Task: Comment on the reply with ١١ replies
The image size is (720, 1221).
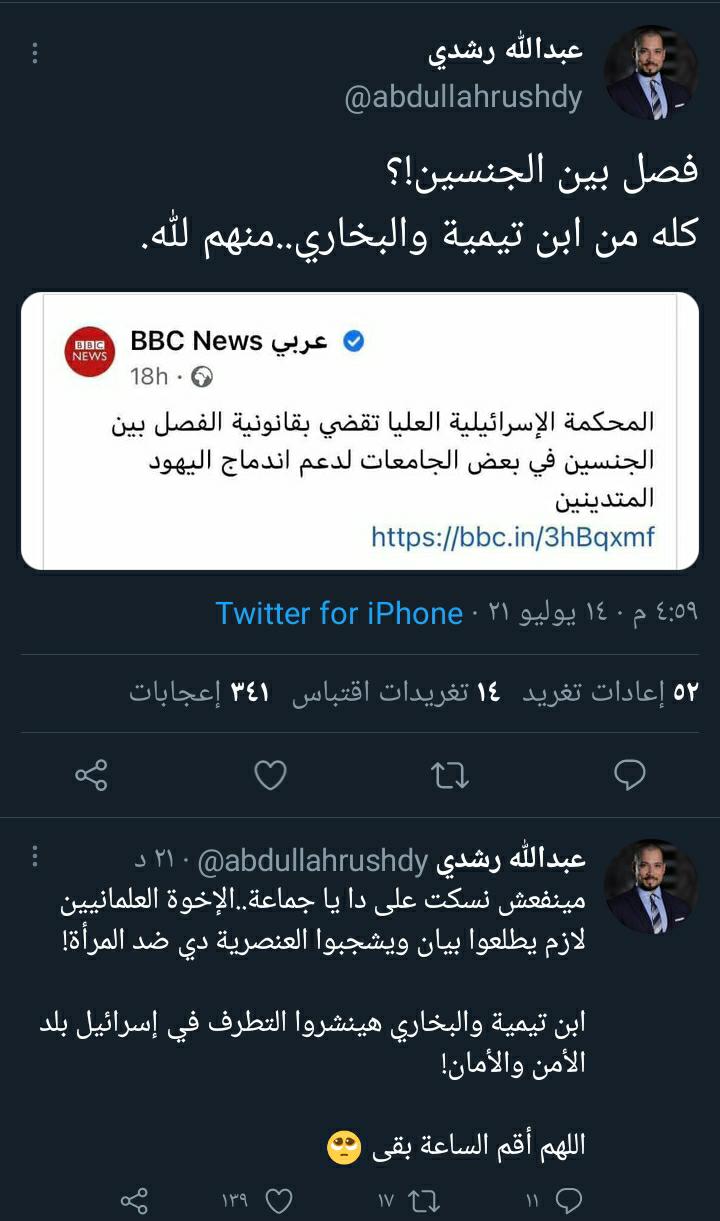Action: [x=567, y=1199]
